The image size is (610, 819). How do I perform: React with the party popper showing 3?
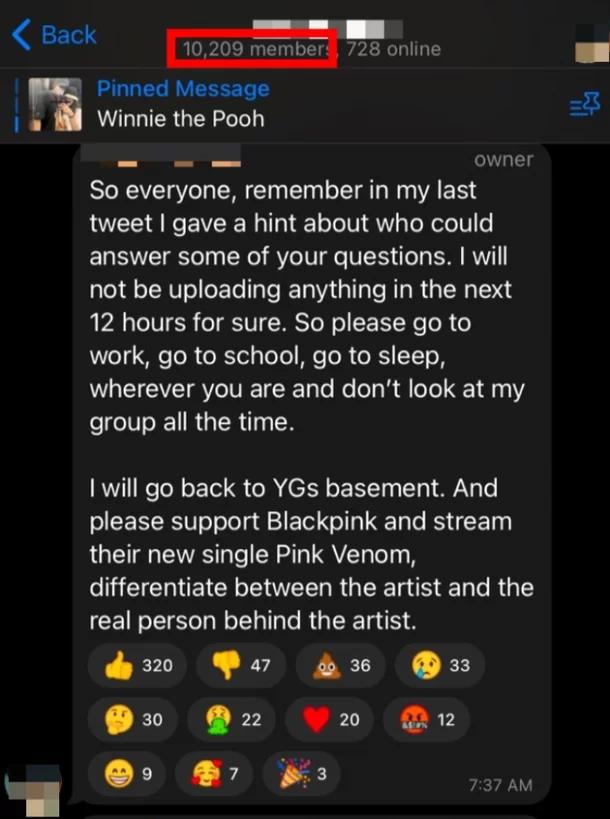point(300,773)
